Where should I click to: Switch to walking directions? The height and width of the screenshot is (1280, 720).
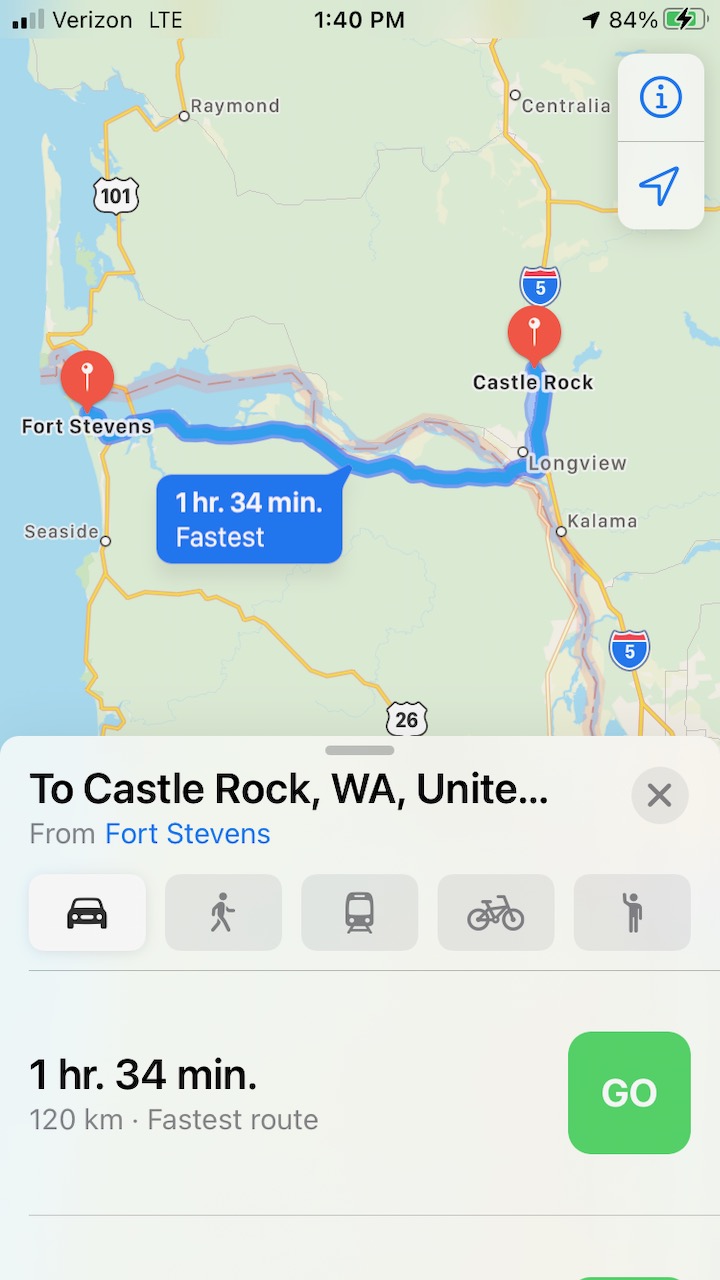(x=223, y=912)
